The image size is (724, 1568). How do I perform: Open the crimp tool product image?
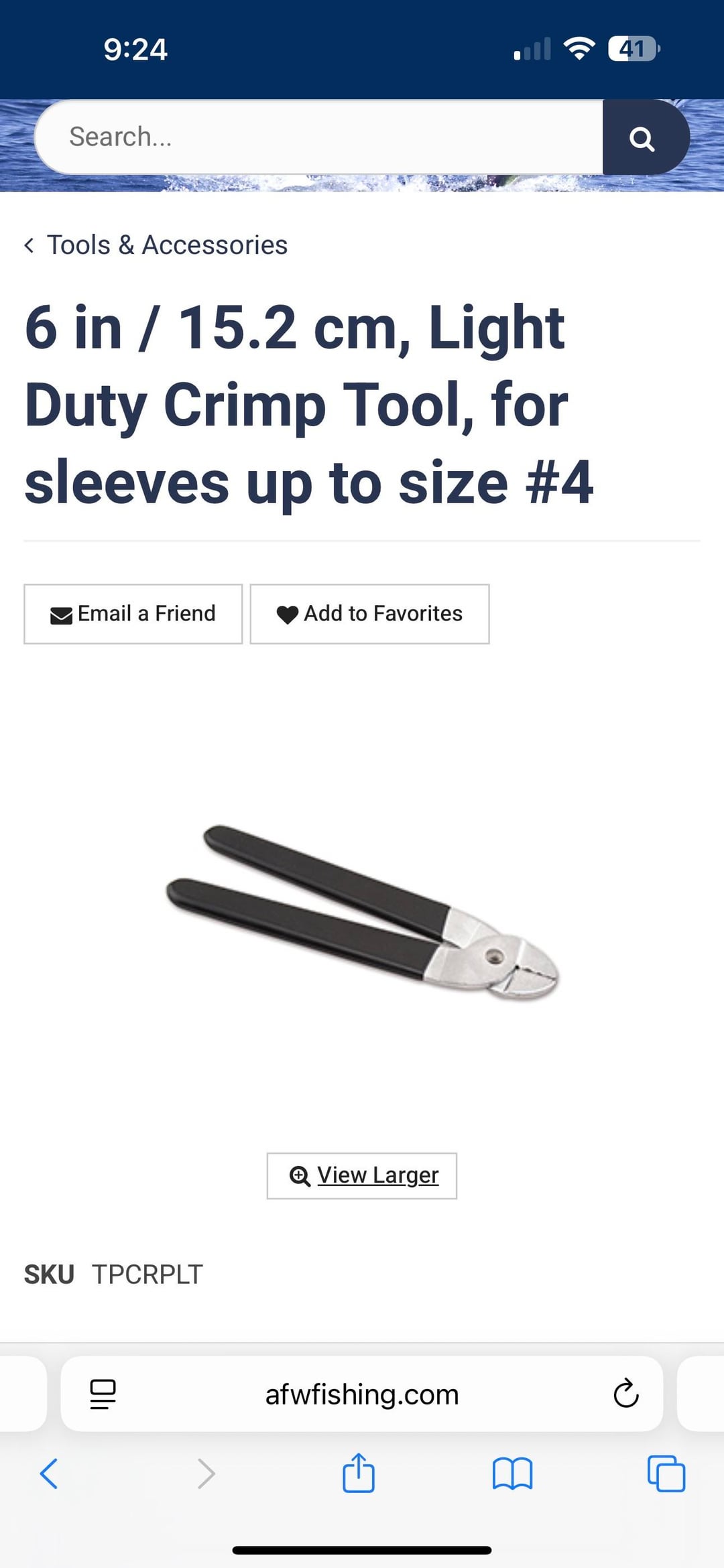click(362, 913)
